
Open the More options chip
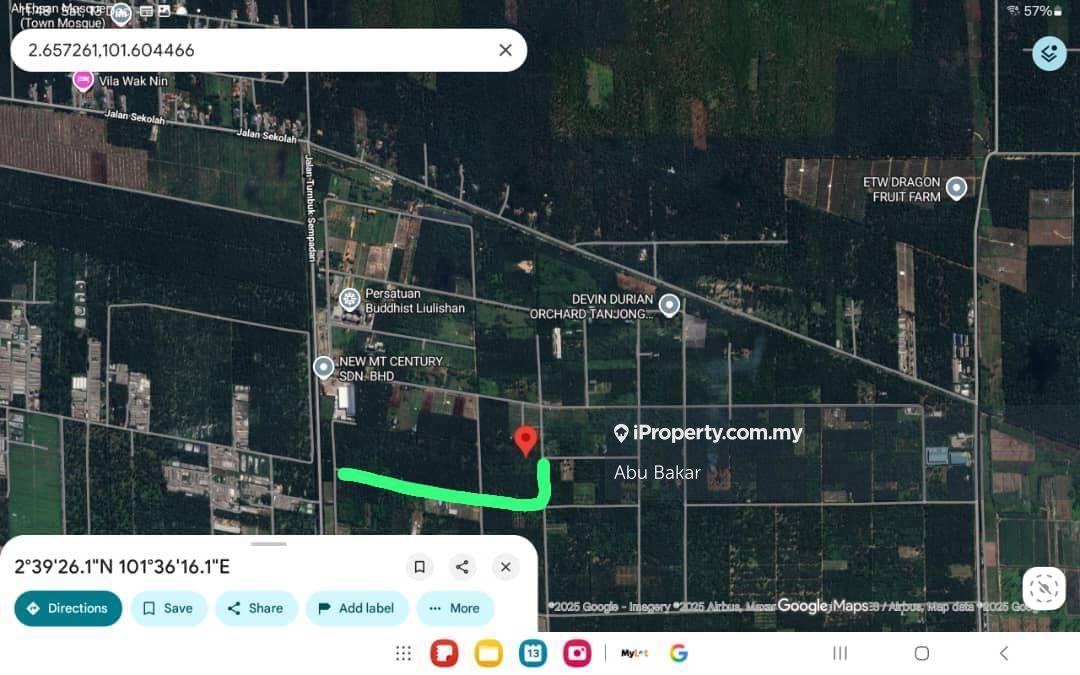[x=455, y=608]
